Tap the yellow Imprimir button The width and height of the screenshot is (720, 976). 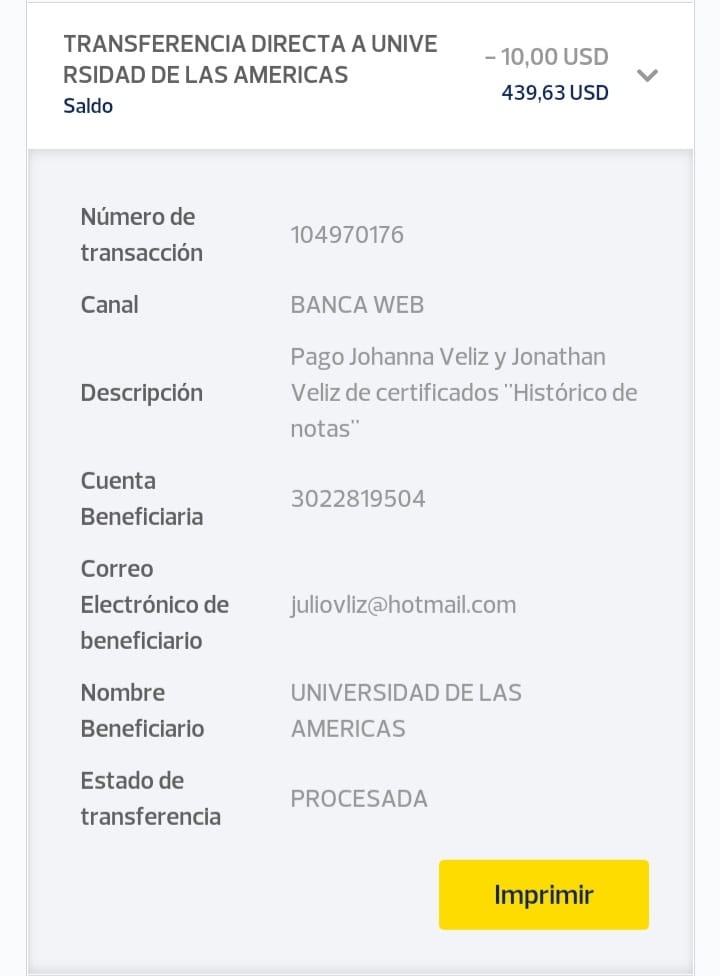coord(543,894)
